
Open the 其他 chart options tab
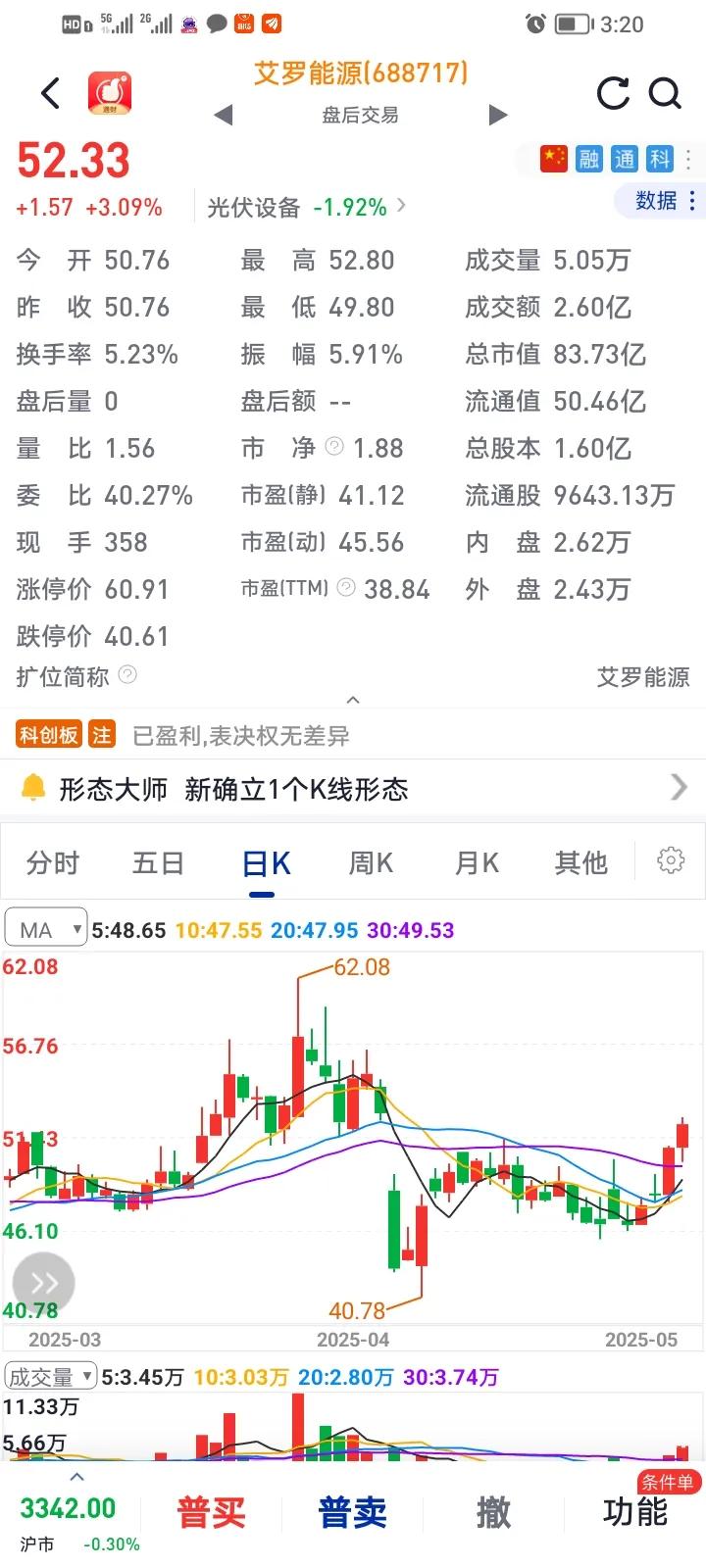581,863
